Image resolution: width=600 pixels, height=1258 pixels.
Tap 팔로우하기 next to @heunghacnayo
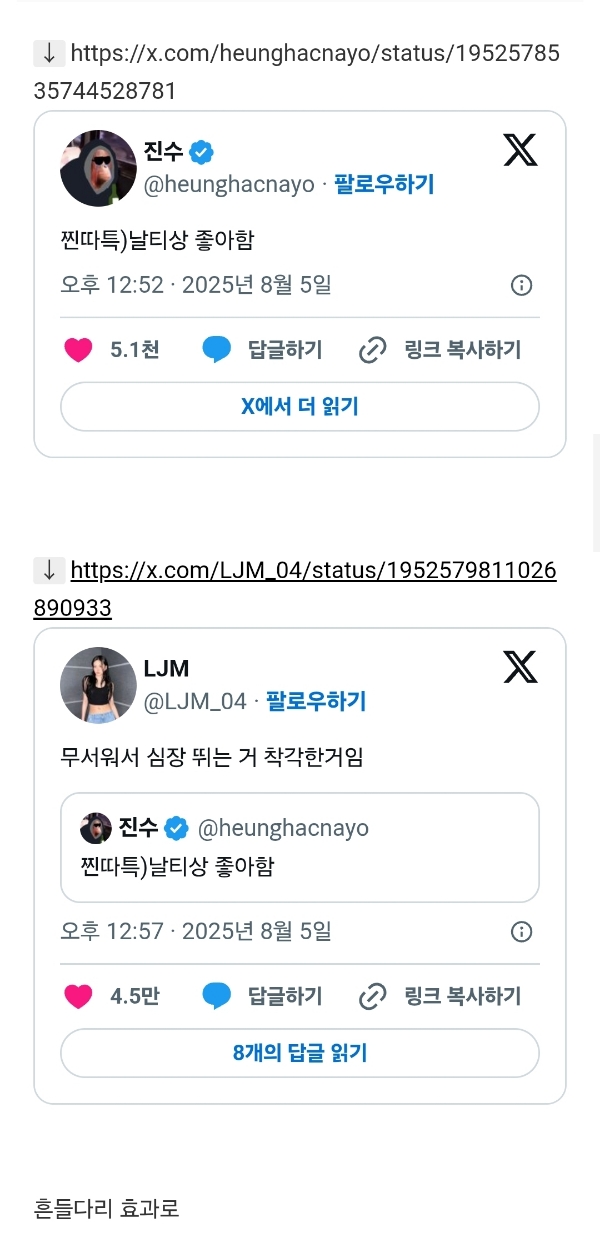pyautogui.click(x=384, y=184)
